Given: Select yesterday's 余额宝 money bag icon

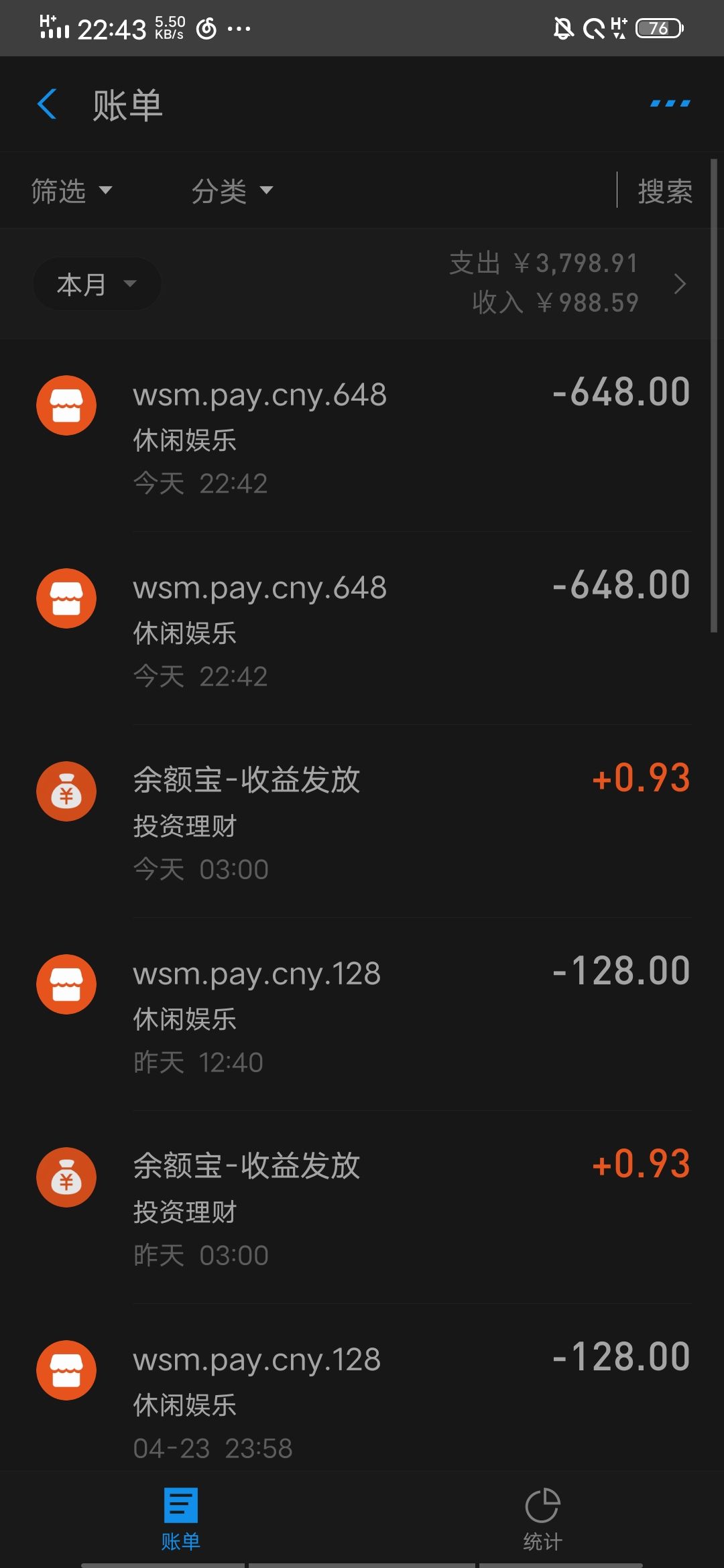Looking at the screenshot, I should coord(66,1177).
